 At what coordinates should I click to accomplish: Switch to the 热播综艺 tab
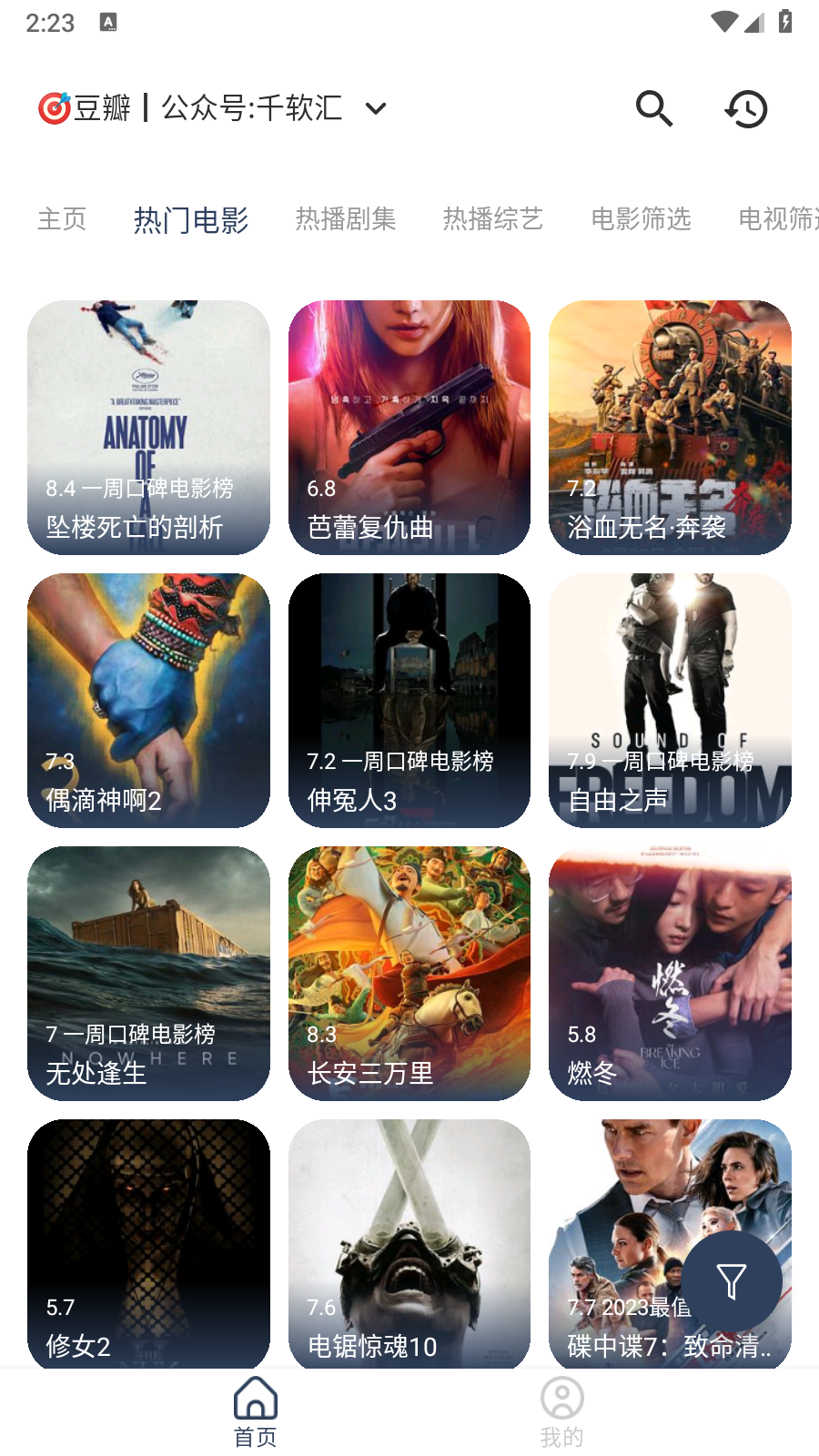[x=493, y=219]
